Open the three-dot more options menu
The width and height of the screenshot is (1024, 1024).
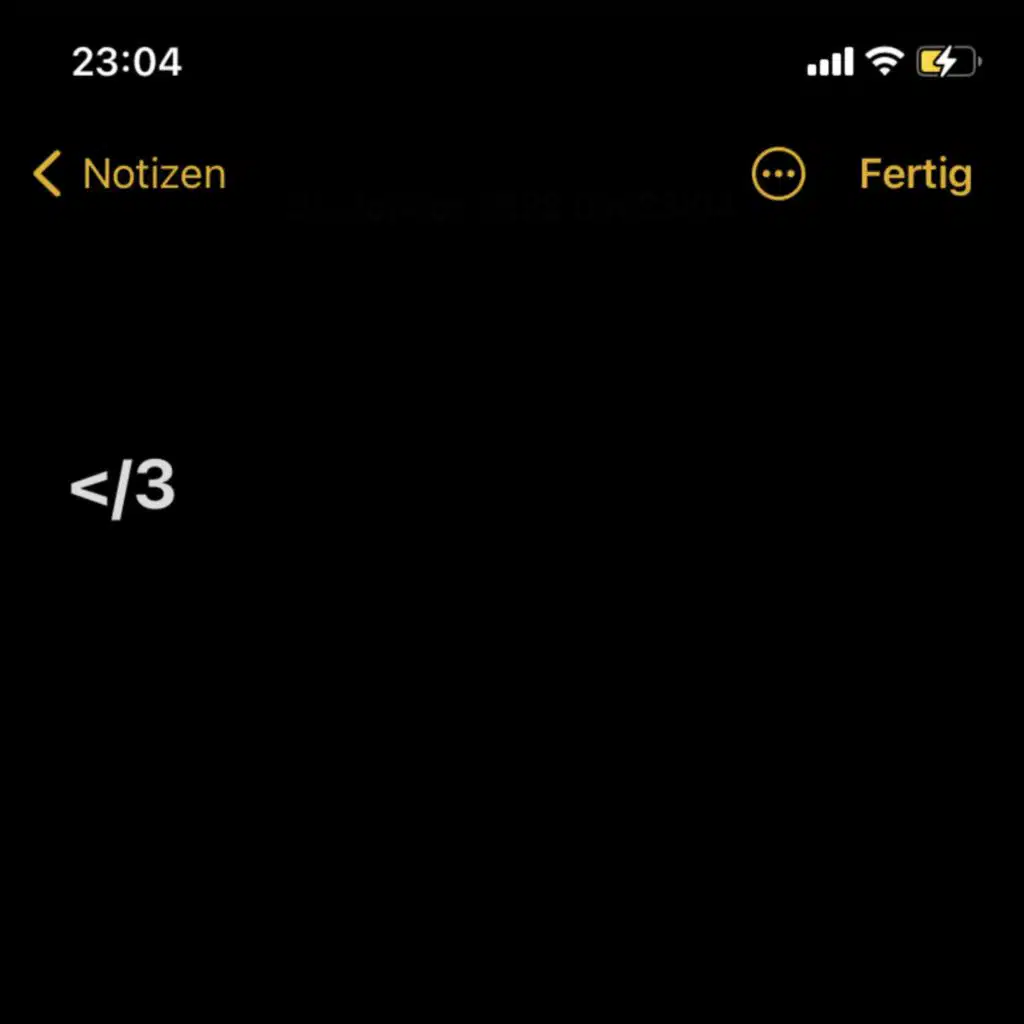pos(778,174)
